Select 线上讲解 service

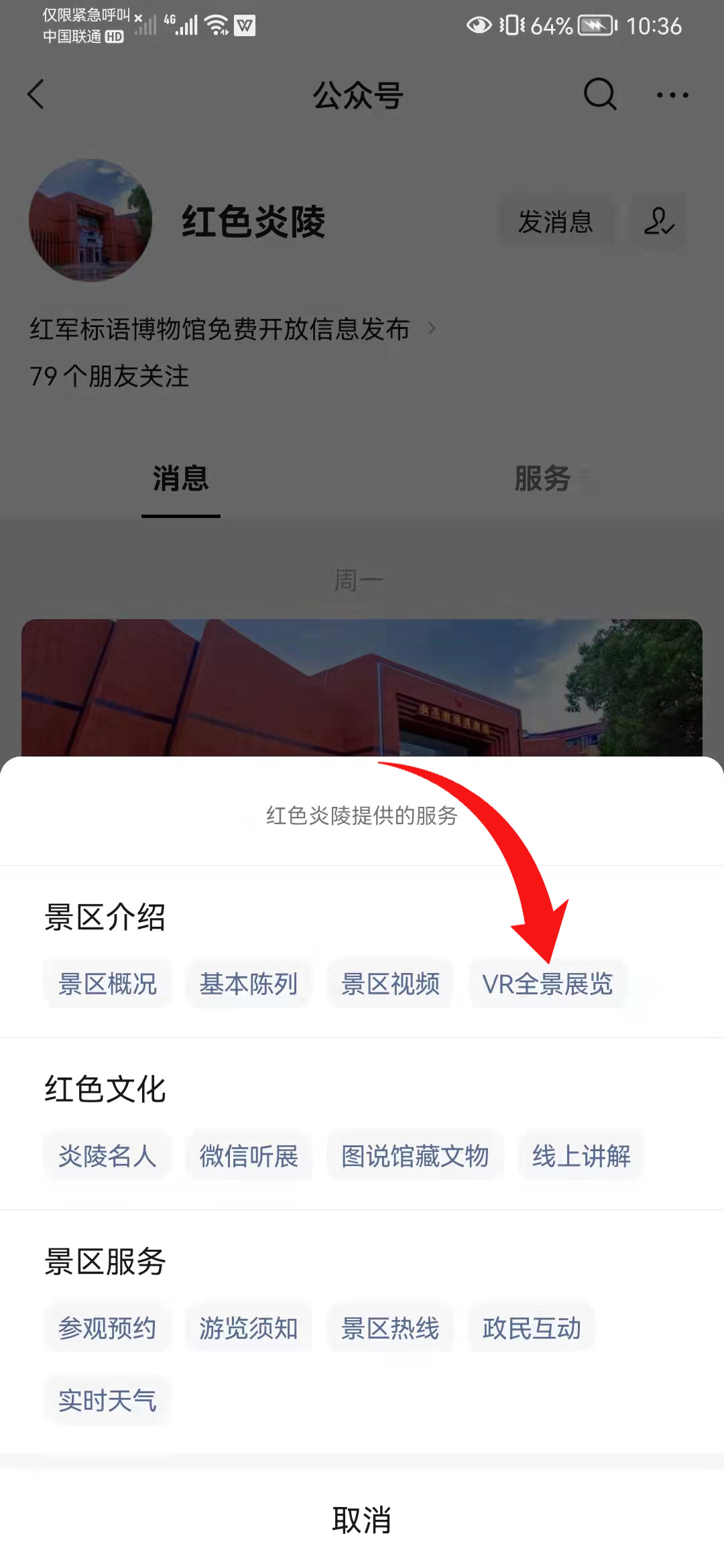click(x=581, y=1156)
